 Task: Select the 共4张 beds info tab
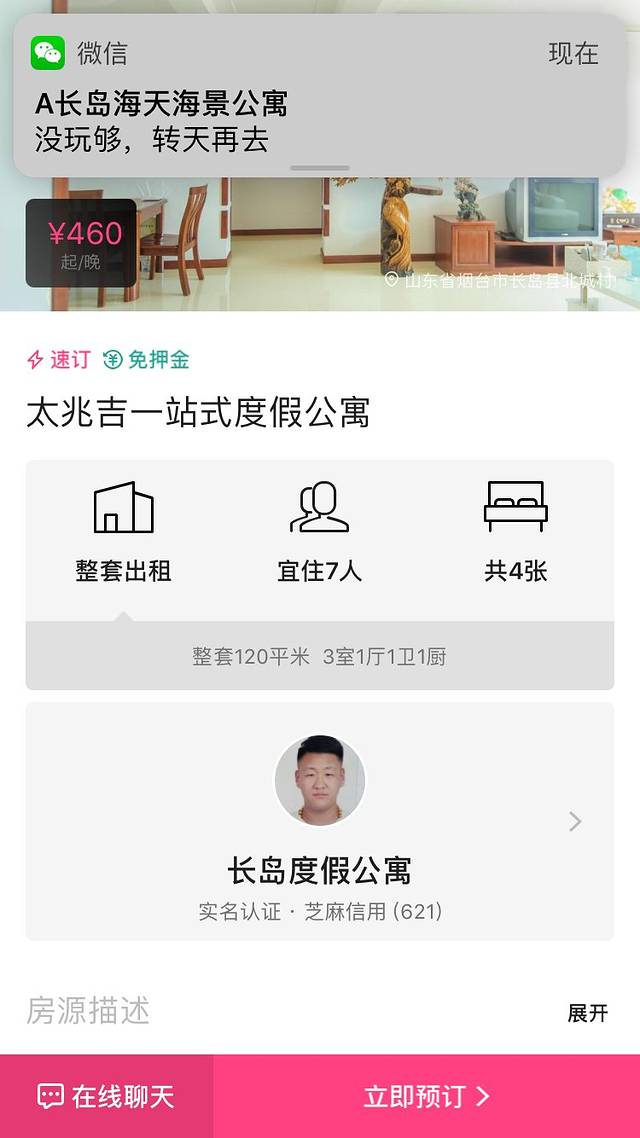[515, 535]
